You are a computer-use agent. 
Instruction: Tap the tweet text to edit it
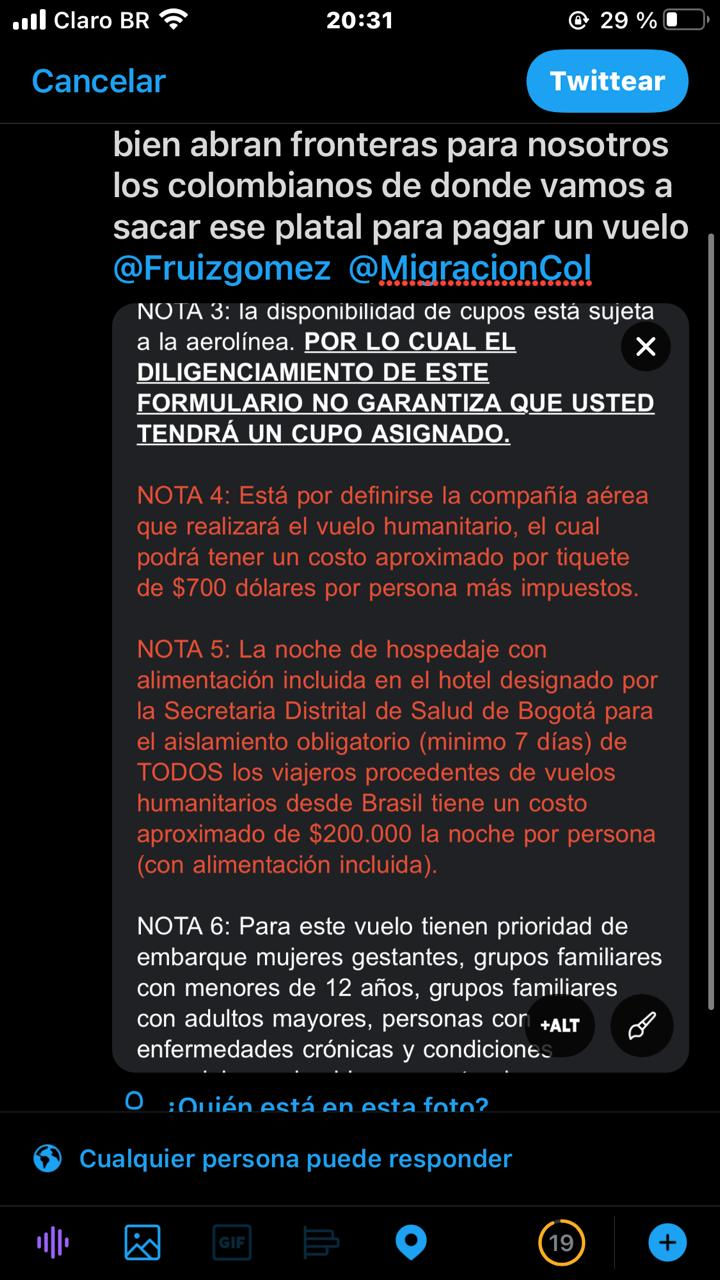point(400,206)
